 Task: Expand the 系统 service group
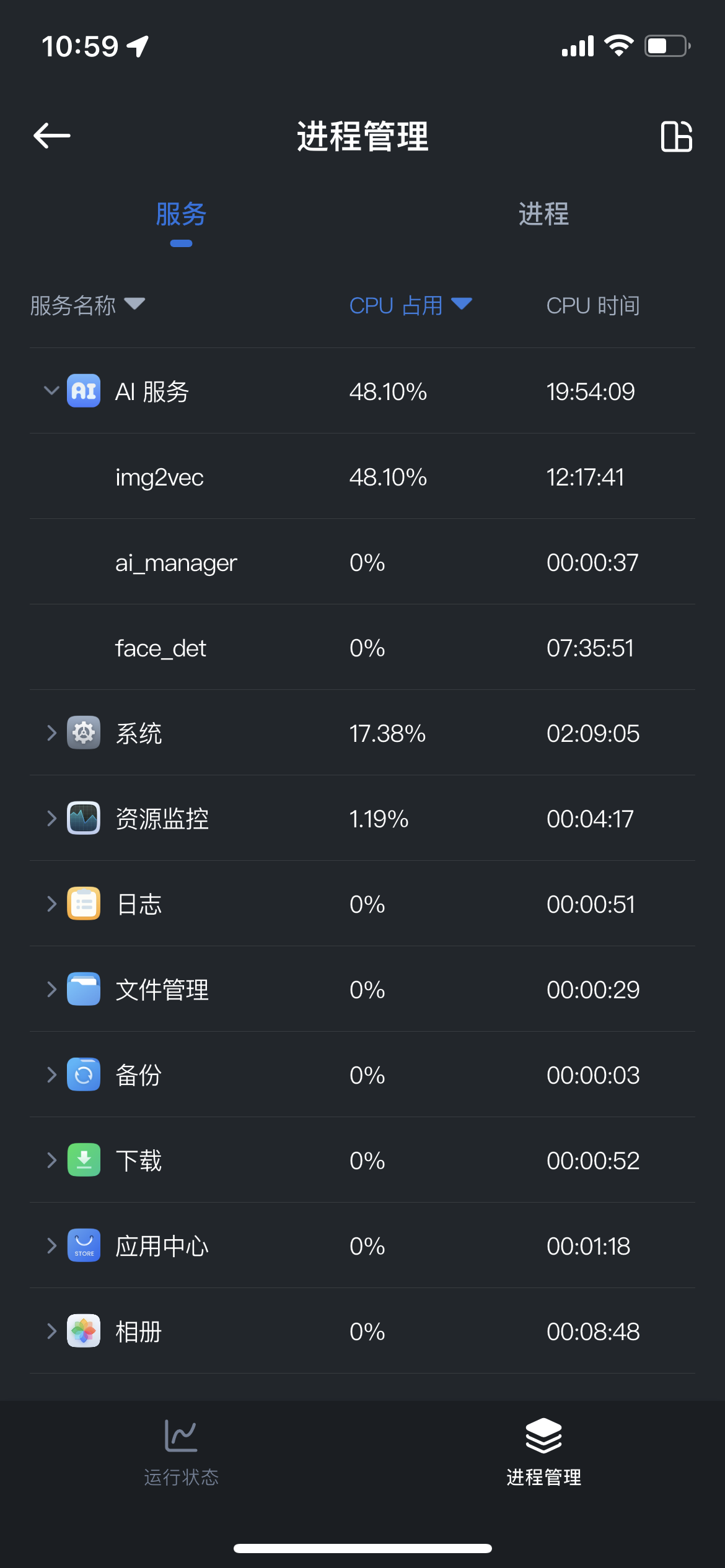click(51, 733)
